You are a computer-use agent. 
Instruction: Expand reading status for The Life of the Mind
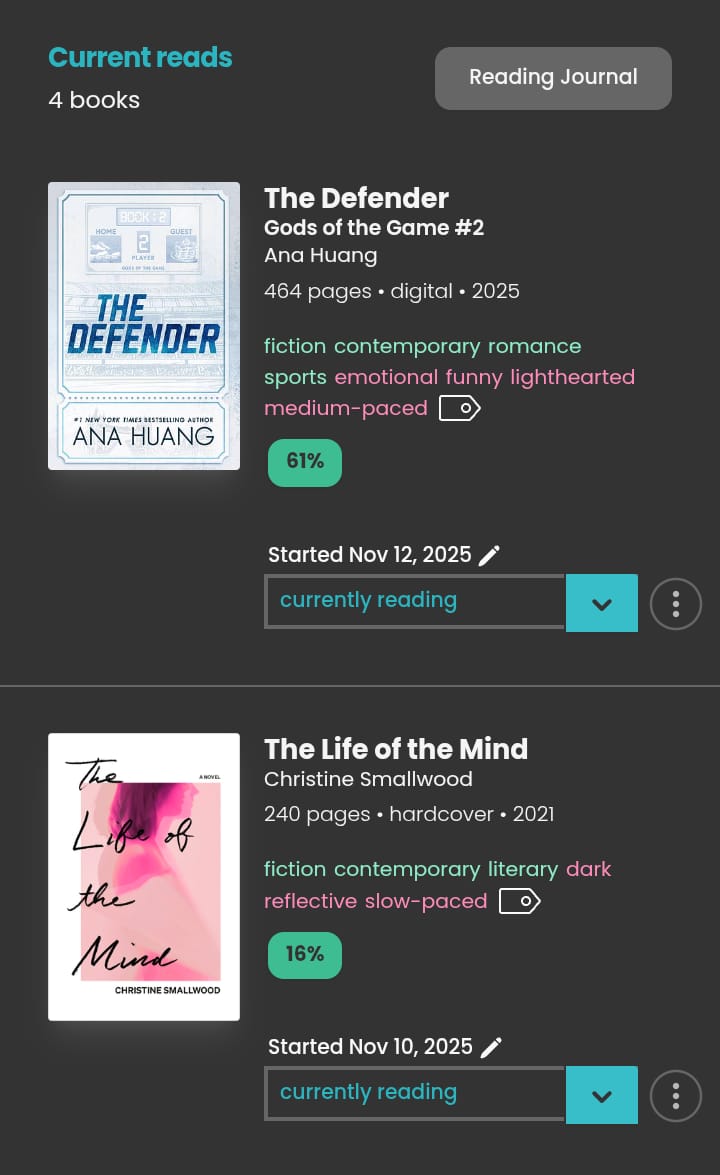point(601,1095)
